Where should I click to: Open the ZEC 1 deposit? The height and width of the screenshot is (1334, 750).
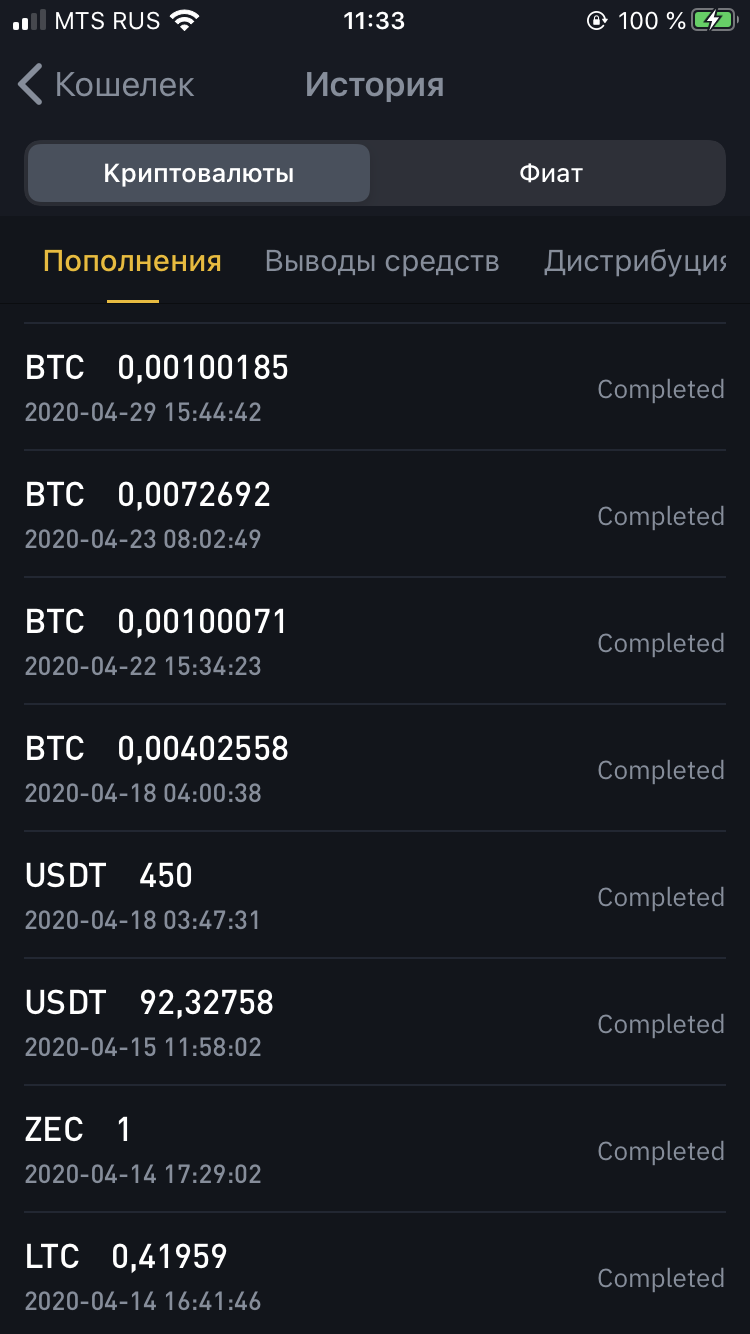point(375,1149)
